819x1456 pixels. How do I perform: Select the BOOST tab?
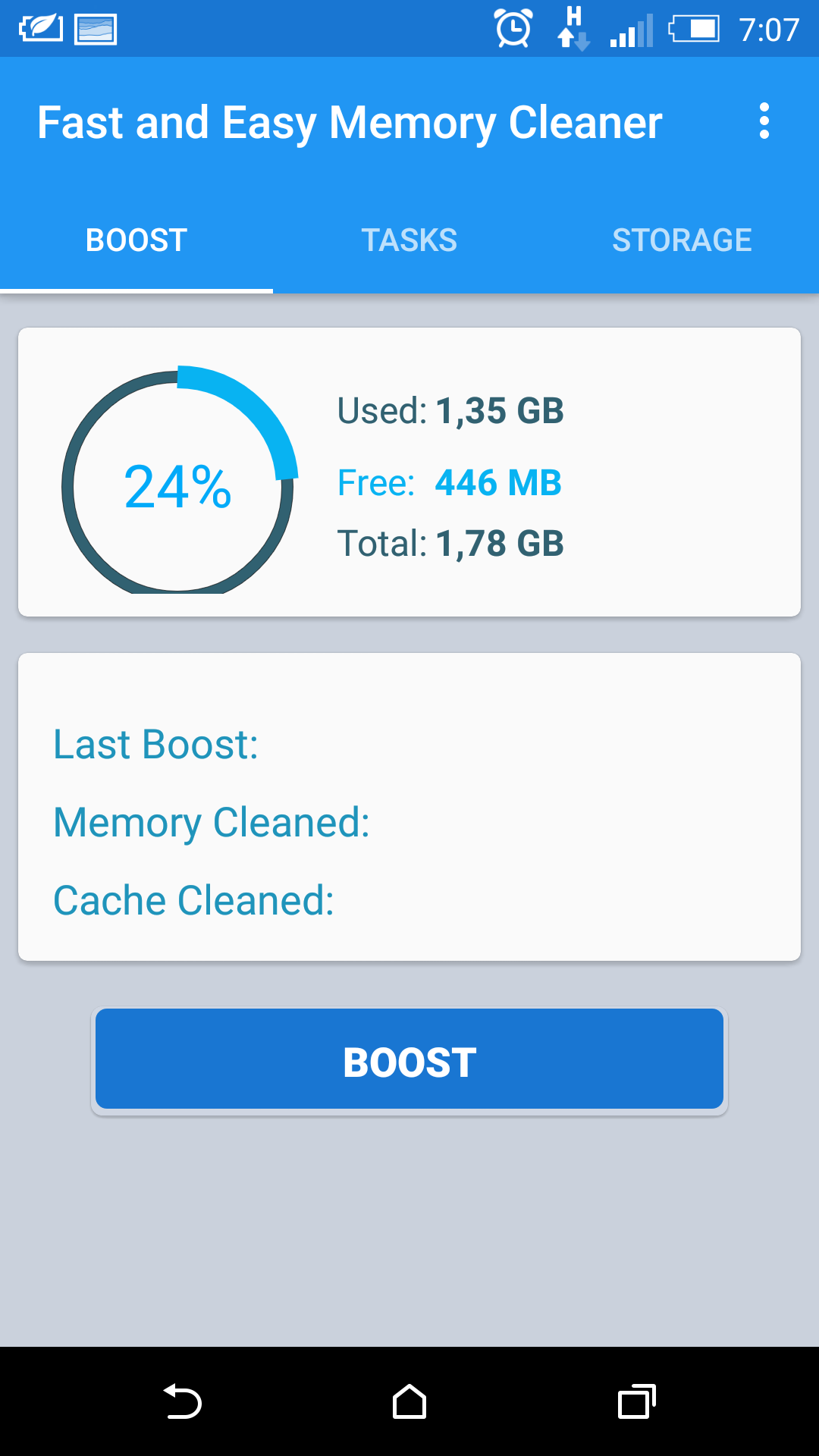136,239
